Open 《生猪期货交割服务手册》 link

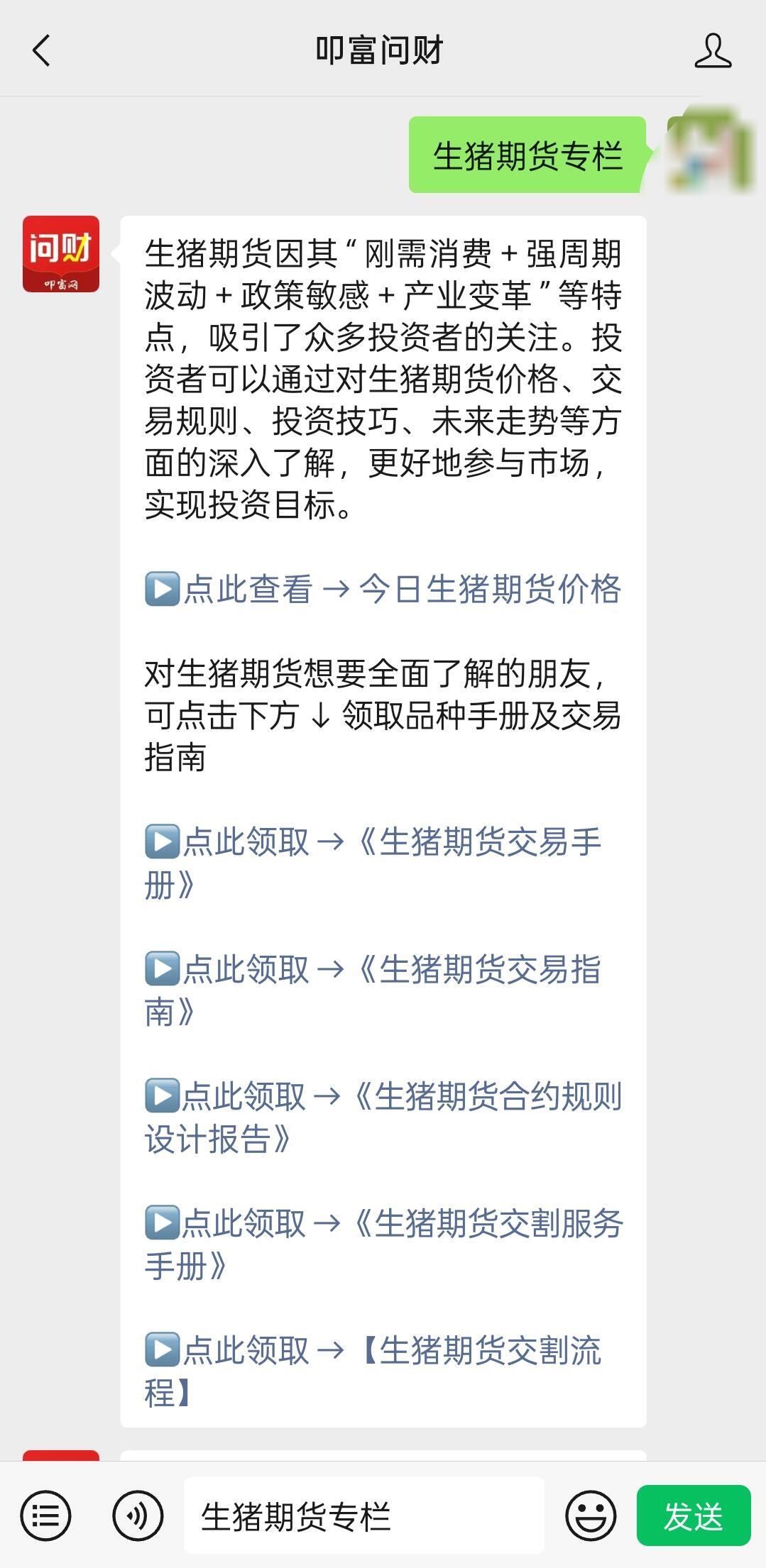(383, 1244)
